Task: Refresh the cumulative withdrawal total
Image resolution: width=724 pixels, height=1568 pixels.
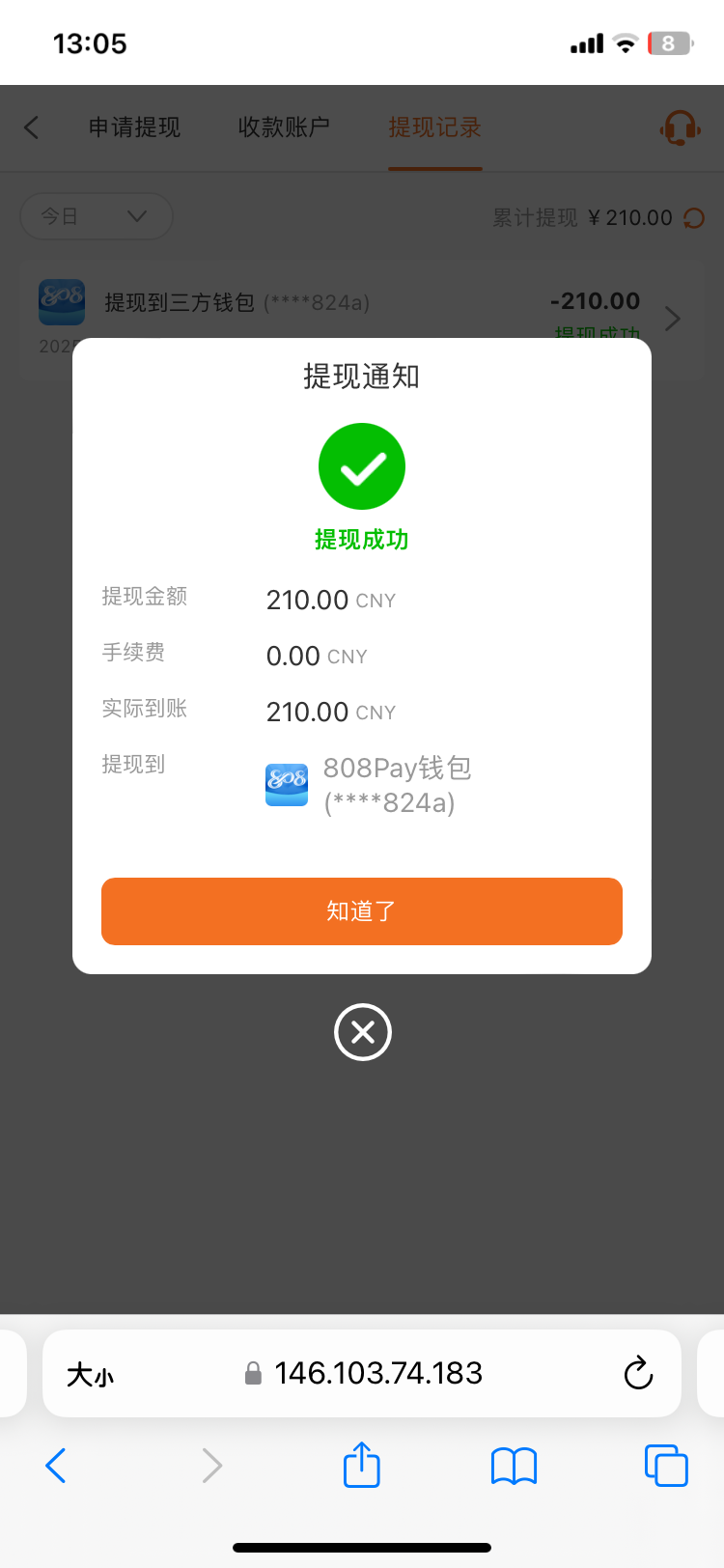Action: pos(694,218)
